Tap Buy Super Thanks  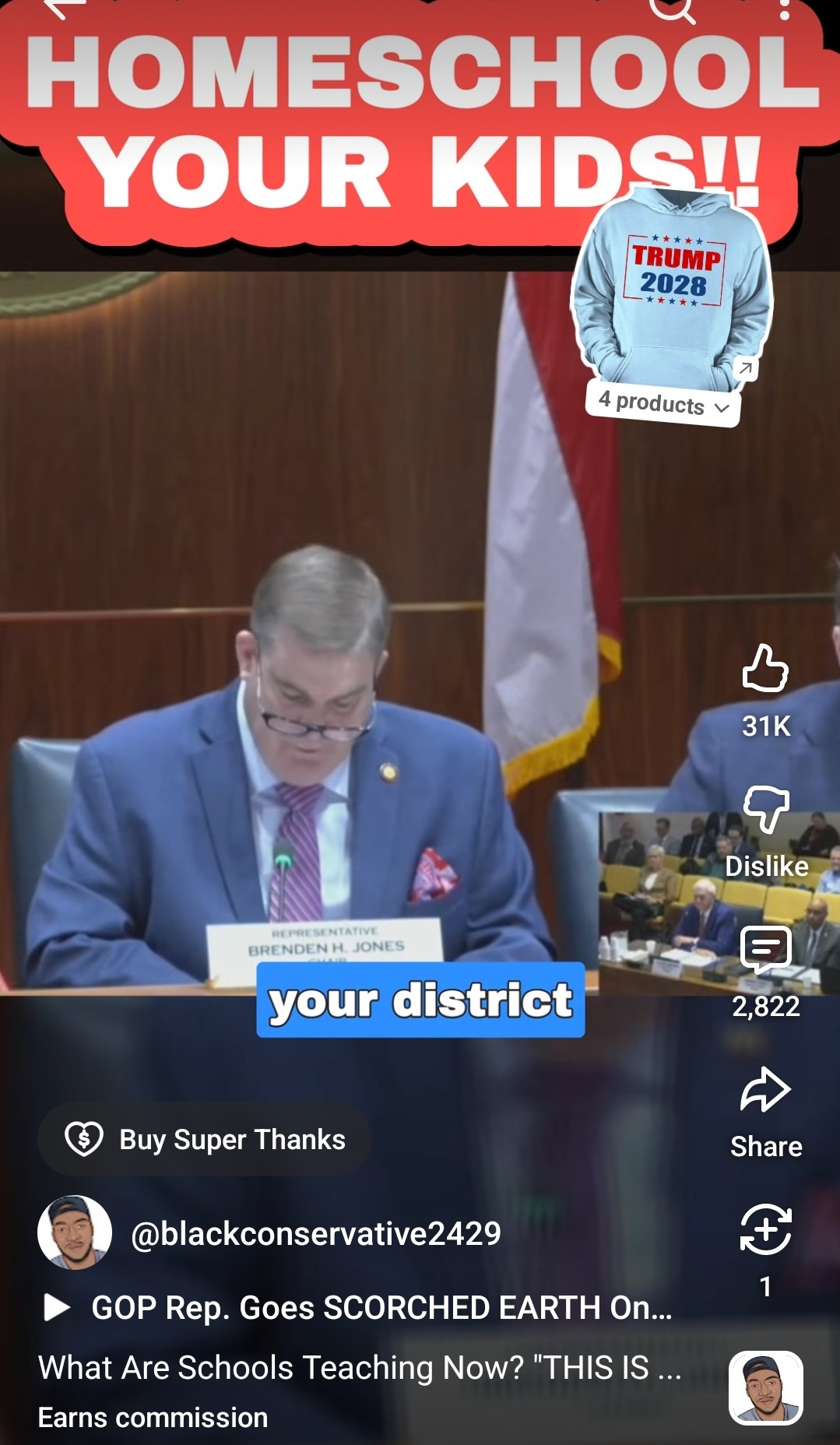click(x=206, y=1139)
